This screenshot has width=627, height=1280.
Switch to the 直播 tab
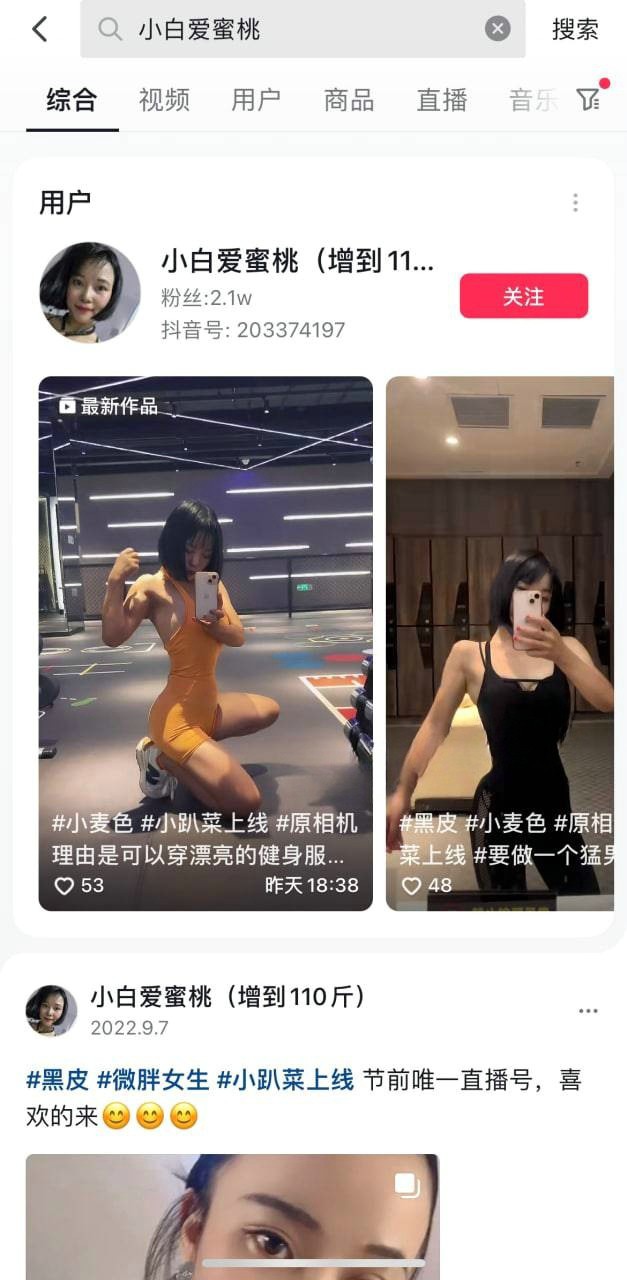click(x=442, y=100)
